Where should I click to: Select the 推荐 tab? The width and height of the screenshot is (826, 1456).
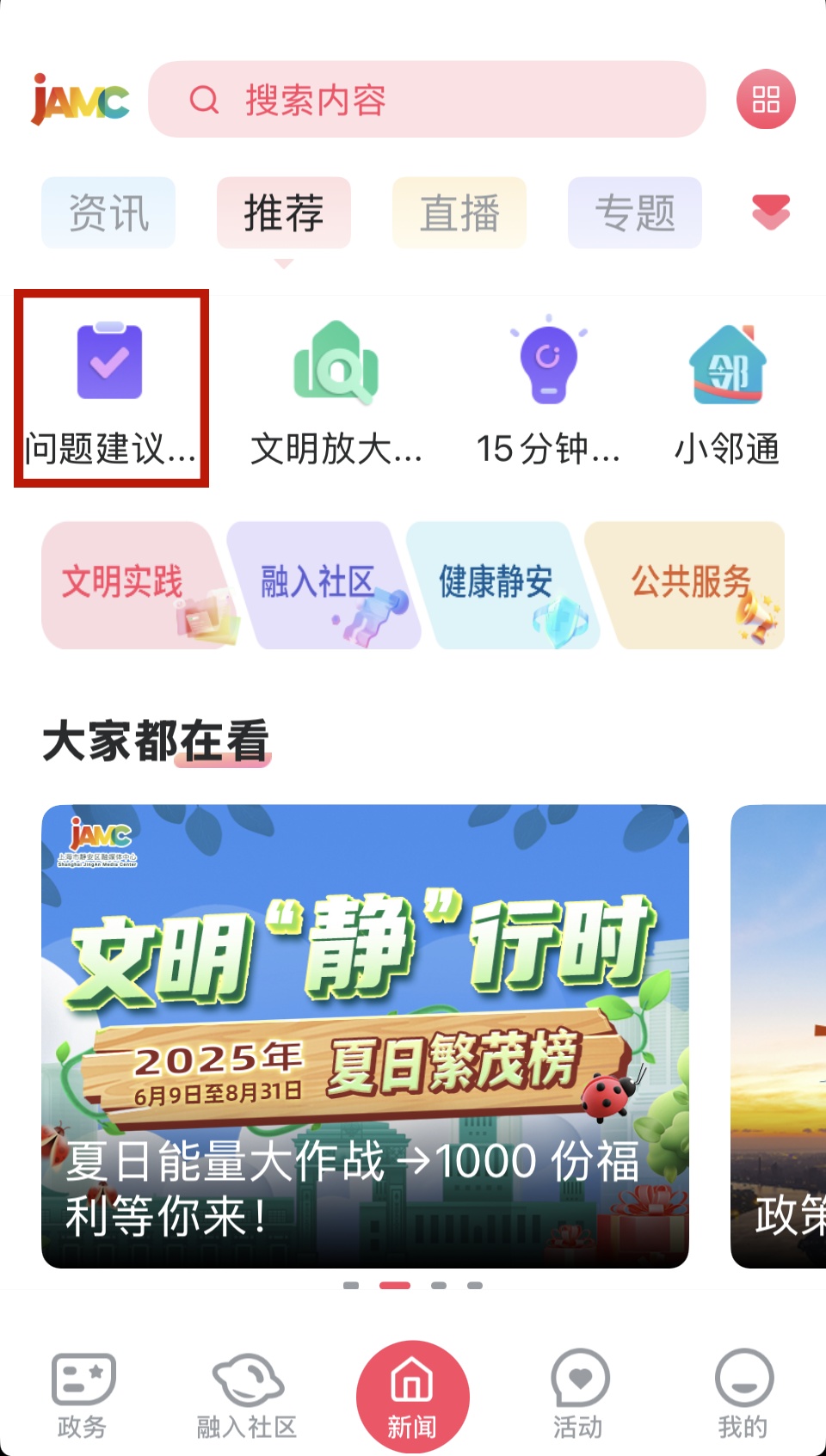(x=283, y=212)
